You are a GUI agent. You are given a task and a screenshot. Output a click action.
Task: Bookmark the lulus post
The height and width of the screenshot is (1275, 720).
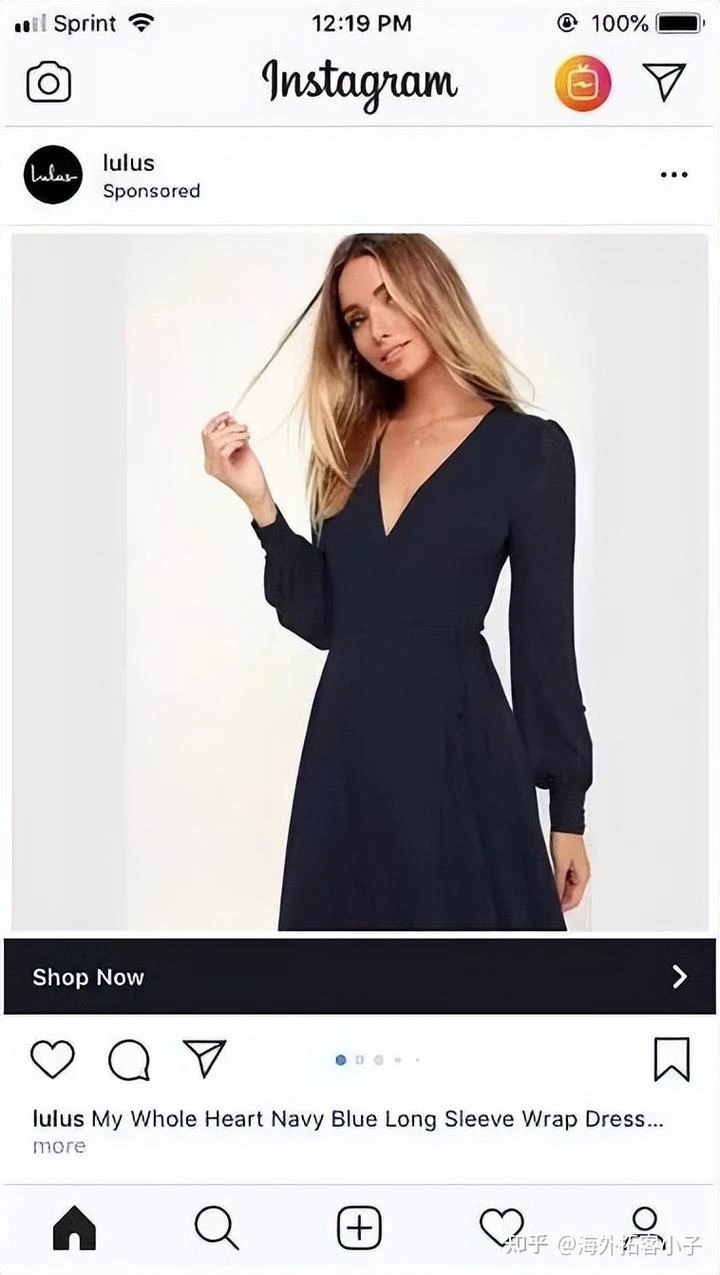tap(672, 1059)
